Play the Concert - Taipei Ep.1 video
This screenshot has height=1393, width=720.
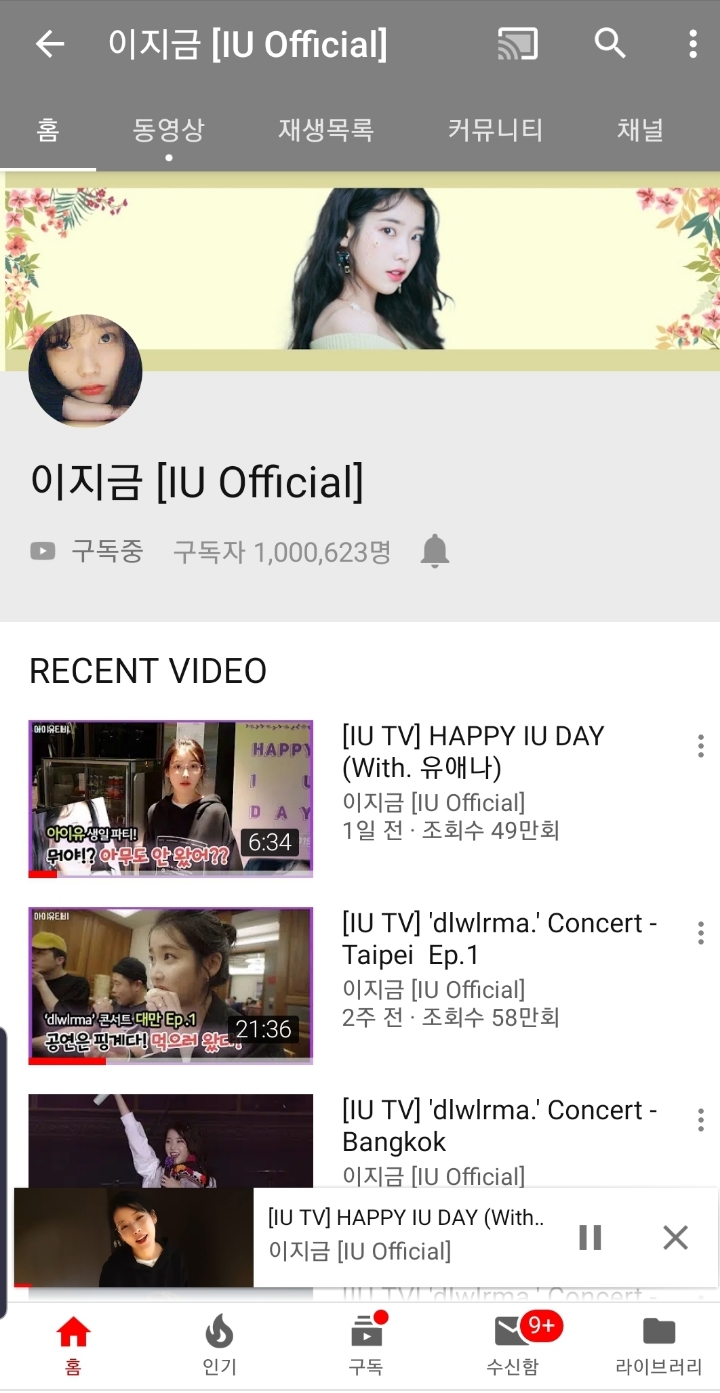coord(170,985)
